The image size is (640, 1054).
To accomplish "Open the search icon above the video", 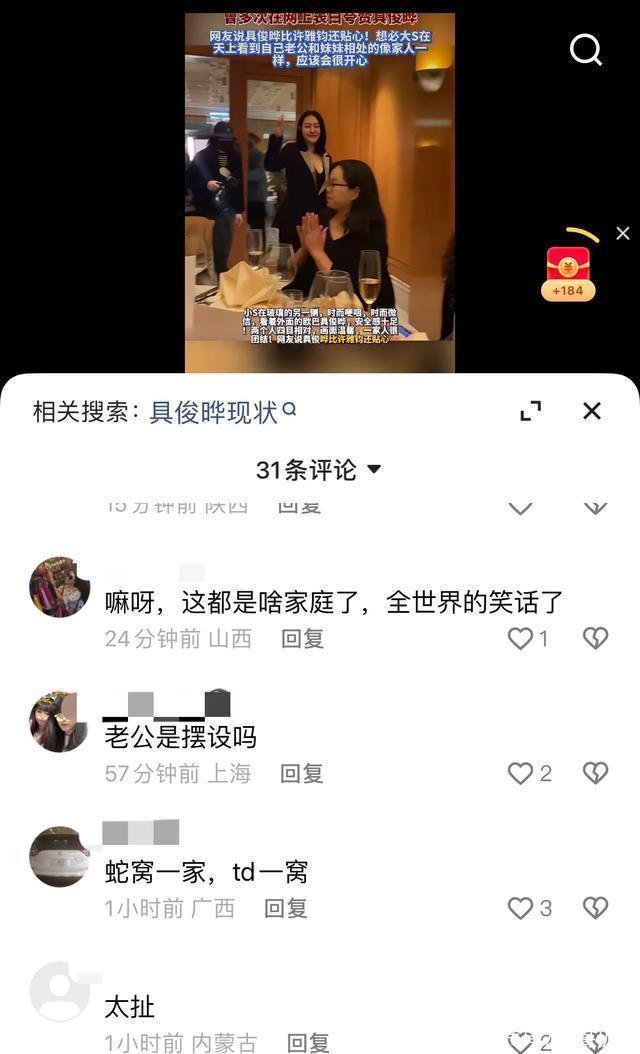I will (x=585, y=50).
